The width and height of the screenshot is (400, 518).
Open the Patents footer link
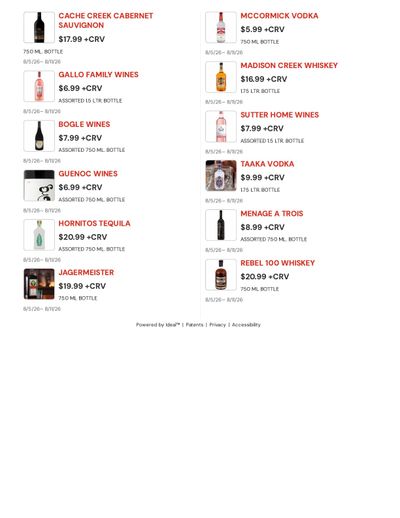tap(194, 325)
